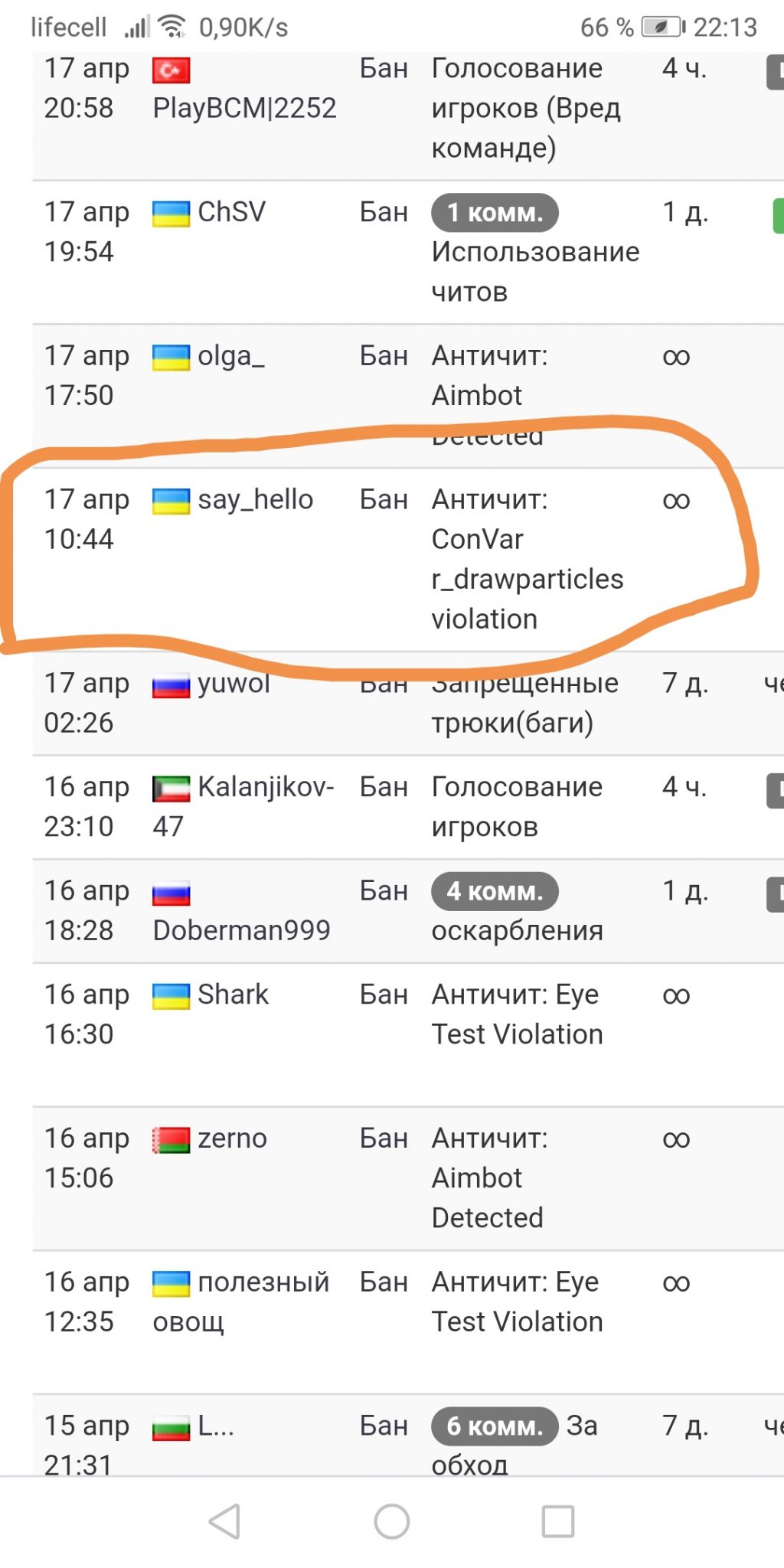Open the ban entry for Kalanjikov-47

click(408, 807)
